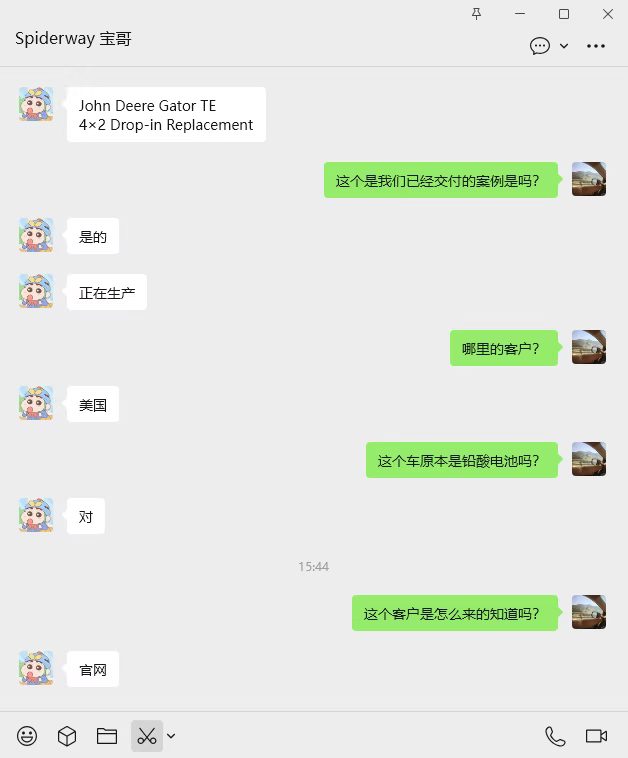Image resolution: width=628 pixels, height=758 pixels.
Task: Expand the screenshot options arrow
Action: tap(171, 736)
